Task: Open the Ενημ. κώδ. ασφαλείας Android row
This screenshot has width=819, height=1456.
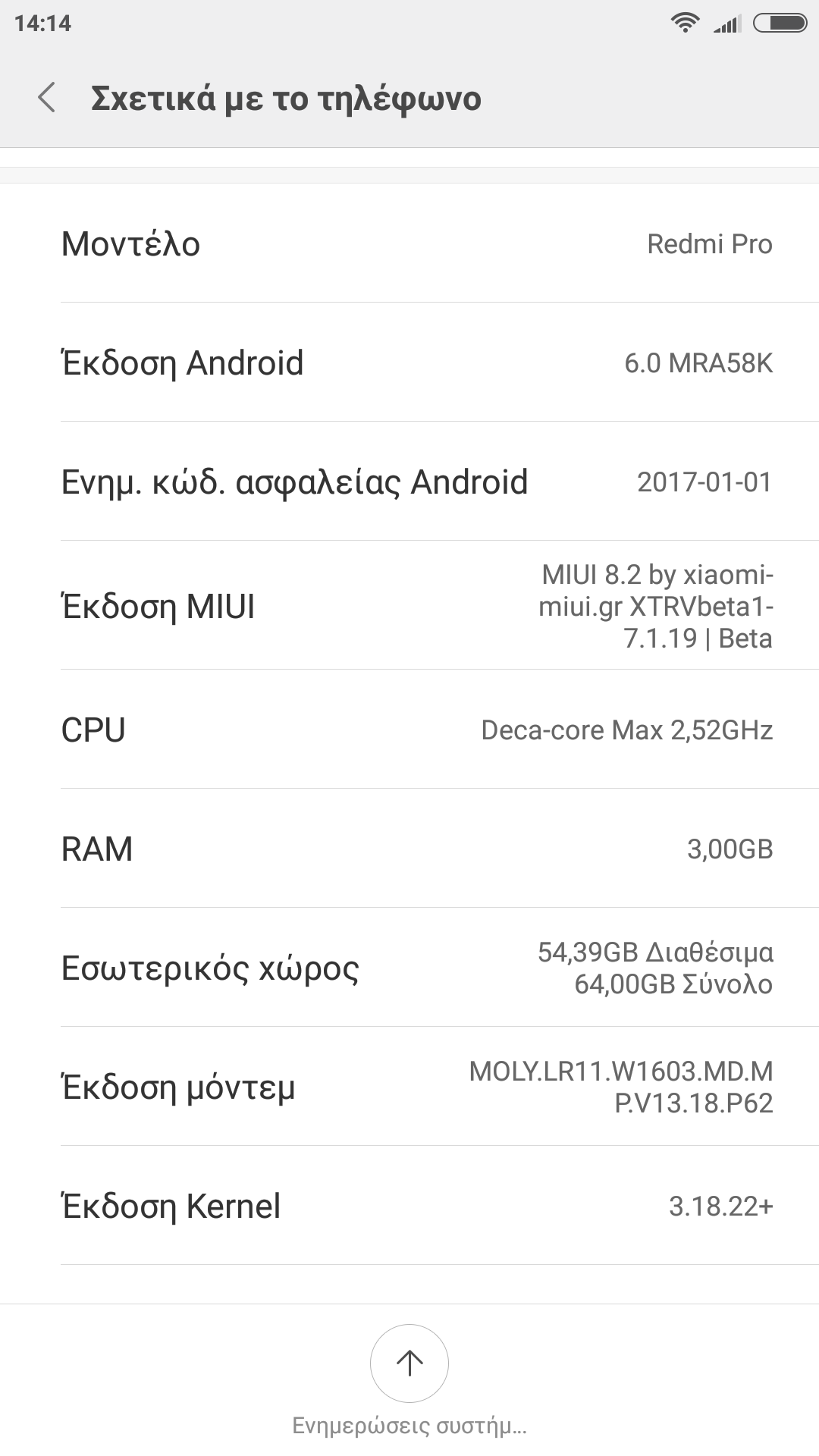Action: tap(409, 482)
